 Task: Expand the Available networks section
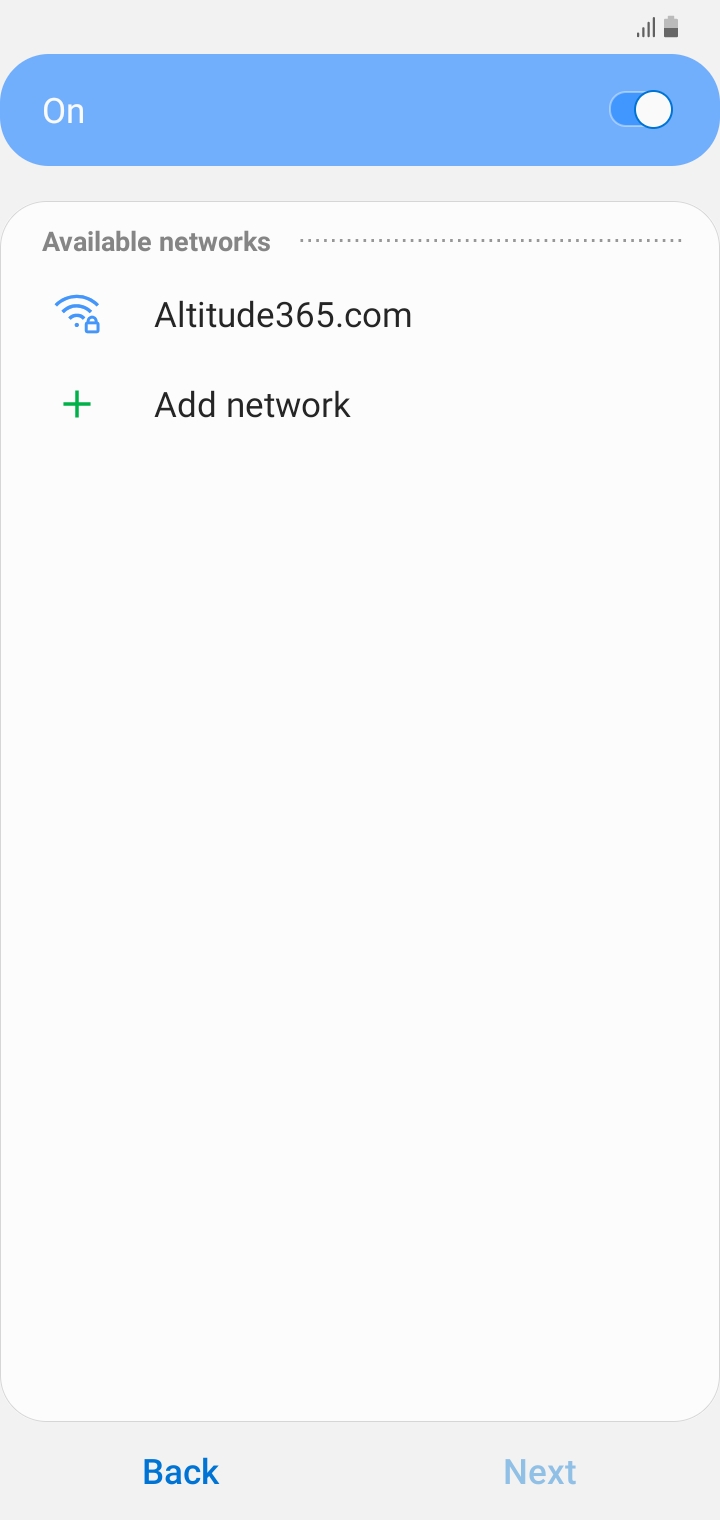click(x=156, y=241)
